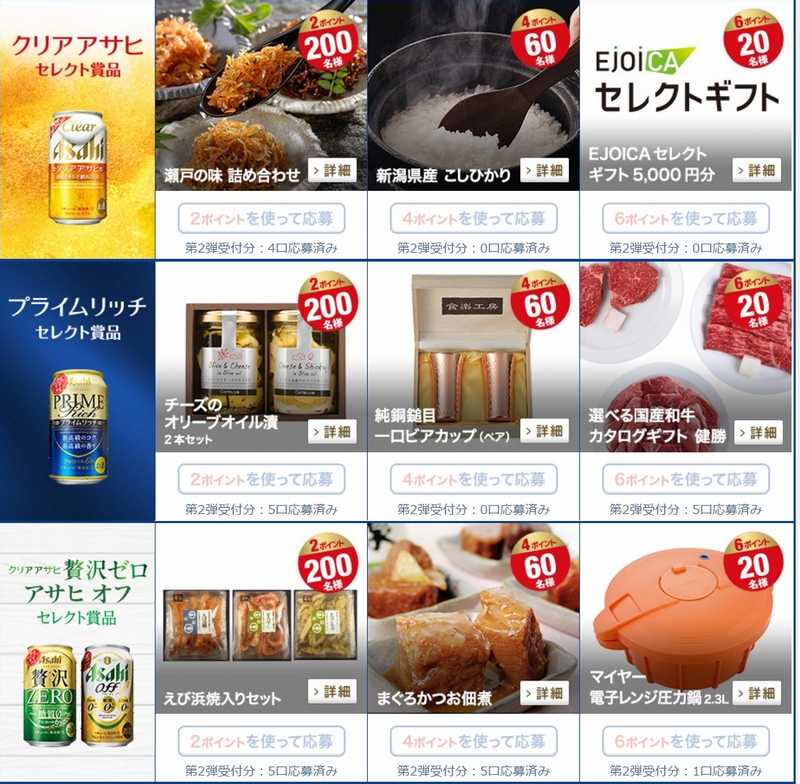800x784 pixels.
Task: Open details for 純銅鎚目ビアカップ
Action: (545, 431)
